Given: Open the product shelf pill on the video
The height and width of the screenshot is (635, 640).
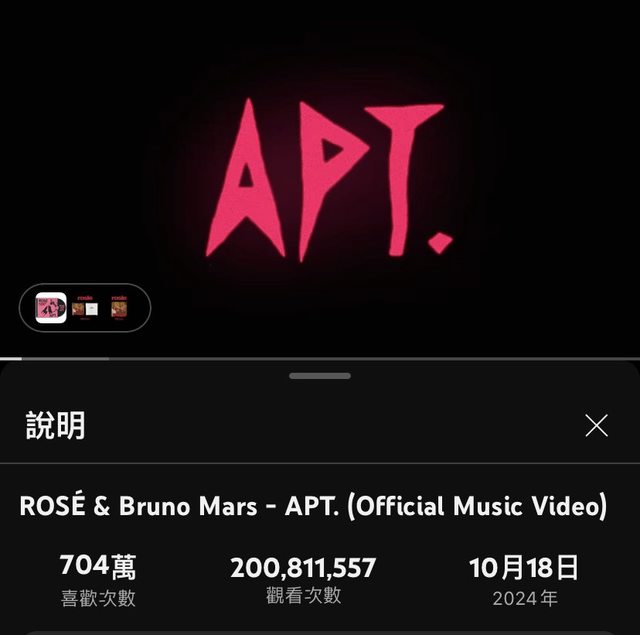Looking at the screenshot, I should [x=85, y=308].
